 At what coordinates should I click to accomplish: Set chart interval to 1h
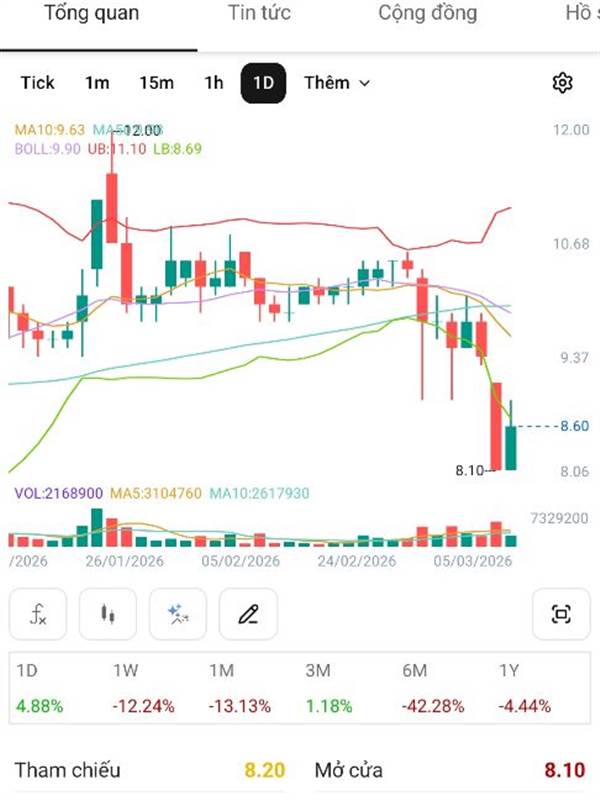pyautogui.click(x=214, y=83)
